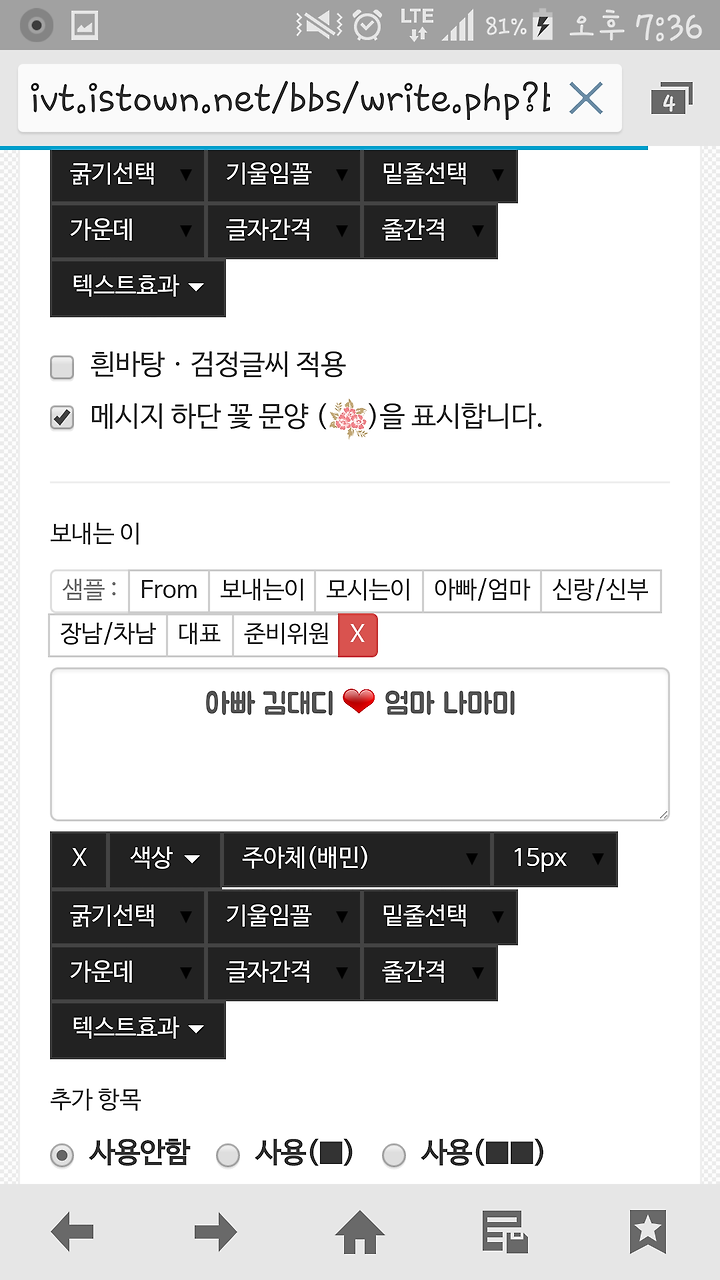
Task: Open the 색상 color dropdown
Action: pyautogui.click(x=164, y=858)
